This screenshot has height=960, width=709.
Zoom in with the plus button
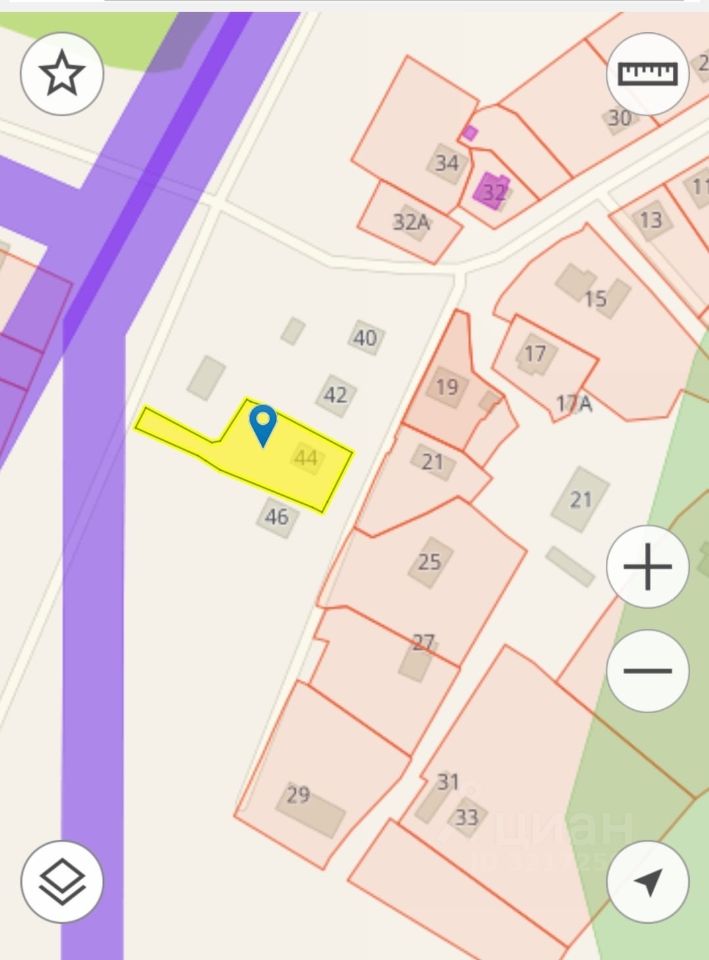click(x=647, y=567)
